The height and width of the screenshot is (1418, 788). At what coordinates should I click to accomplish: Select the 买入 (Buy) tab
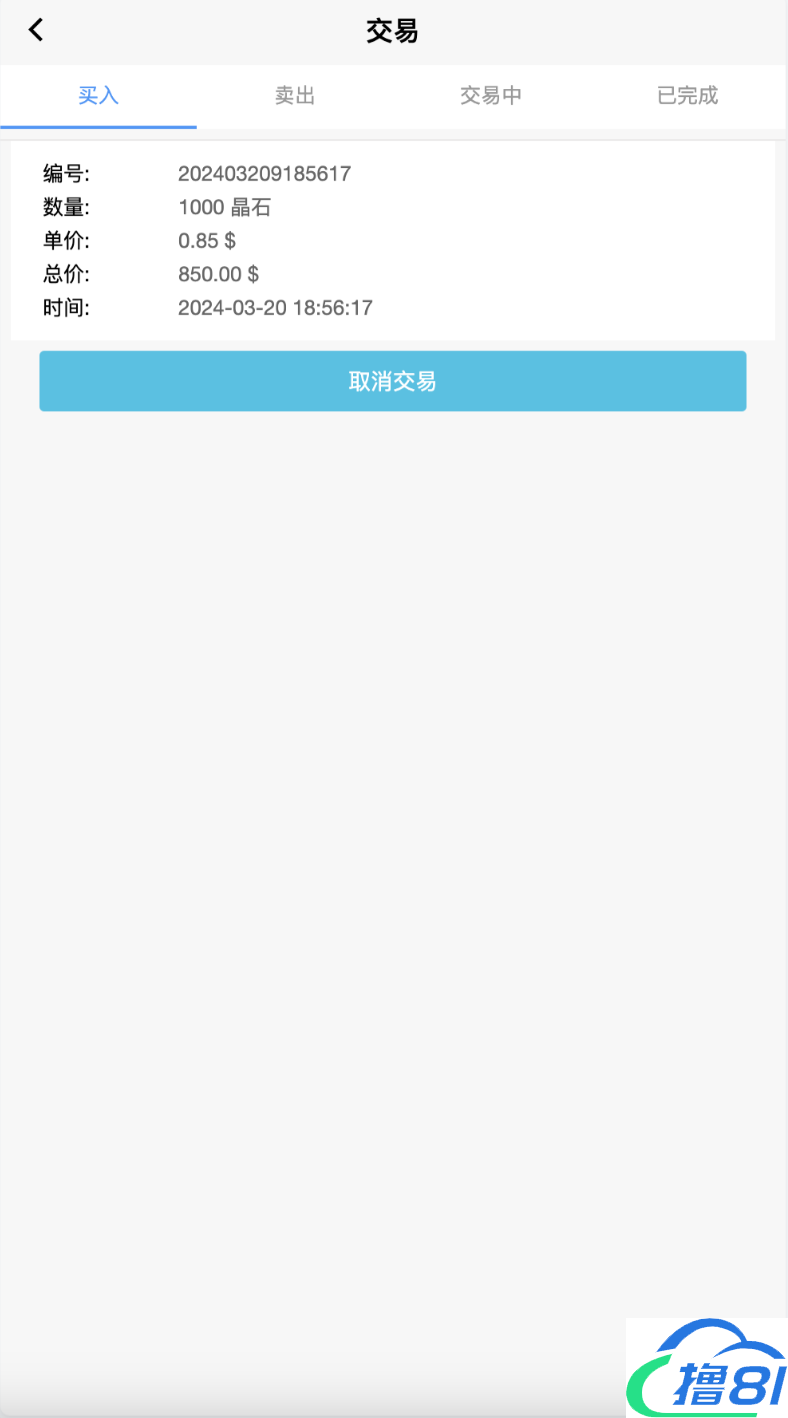coord(97,96)
